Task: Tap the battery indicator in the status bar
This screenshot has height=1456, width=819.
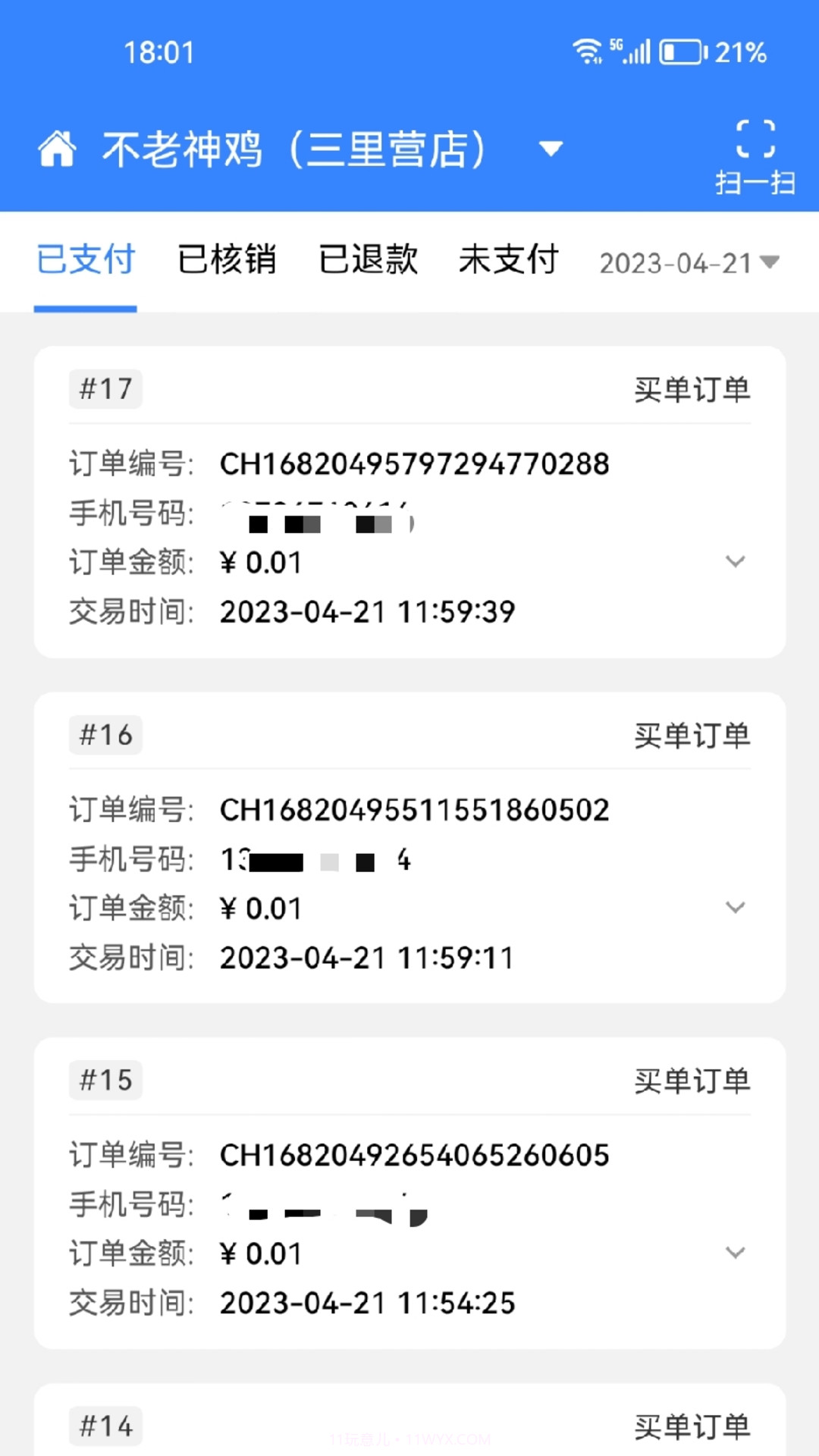Action: [680, 52]
